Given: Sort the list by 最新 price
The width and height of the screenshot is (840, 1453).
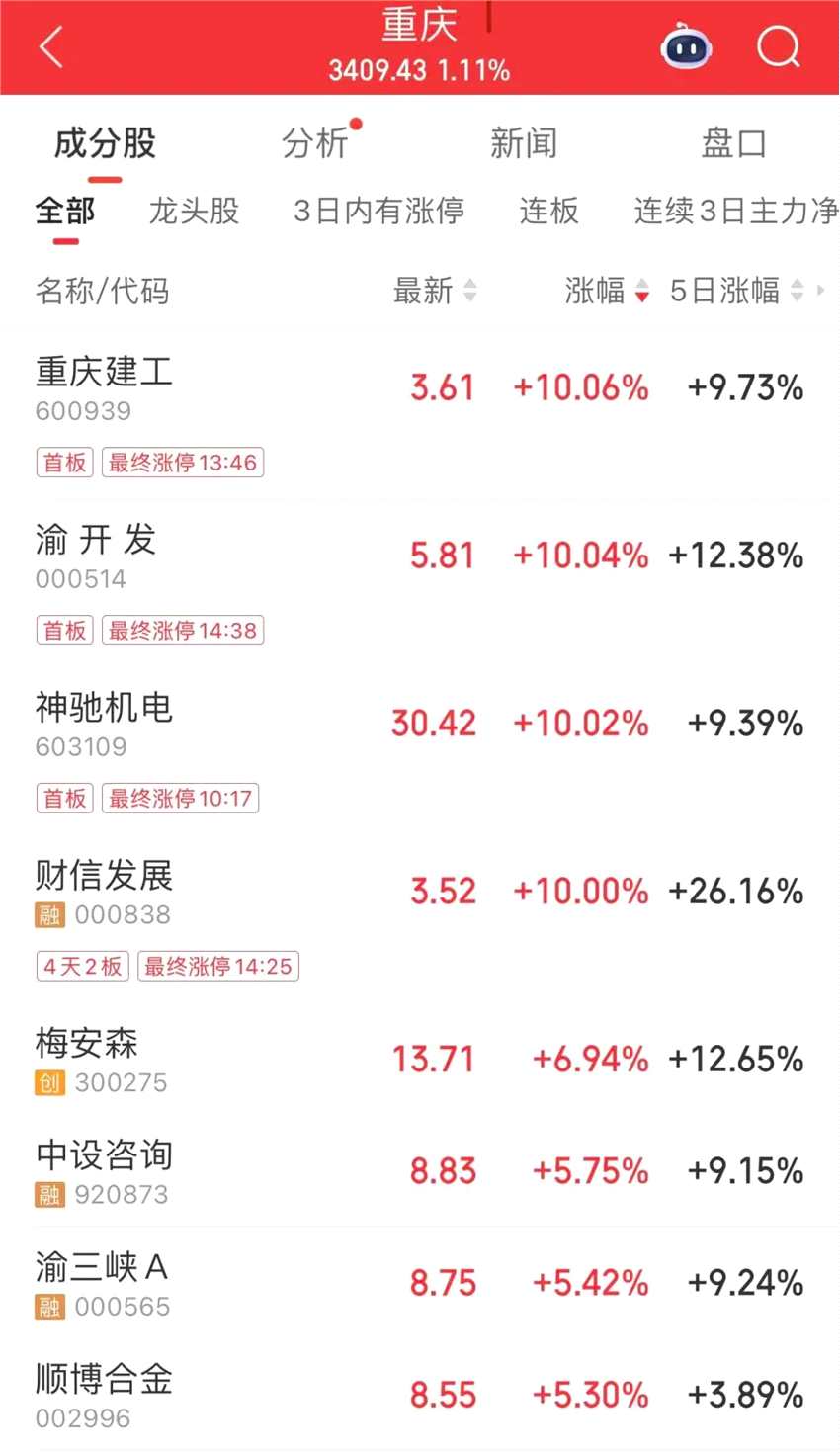Looking at the screenshot, I should pyautogui.click(x=435, y=291).
